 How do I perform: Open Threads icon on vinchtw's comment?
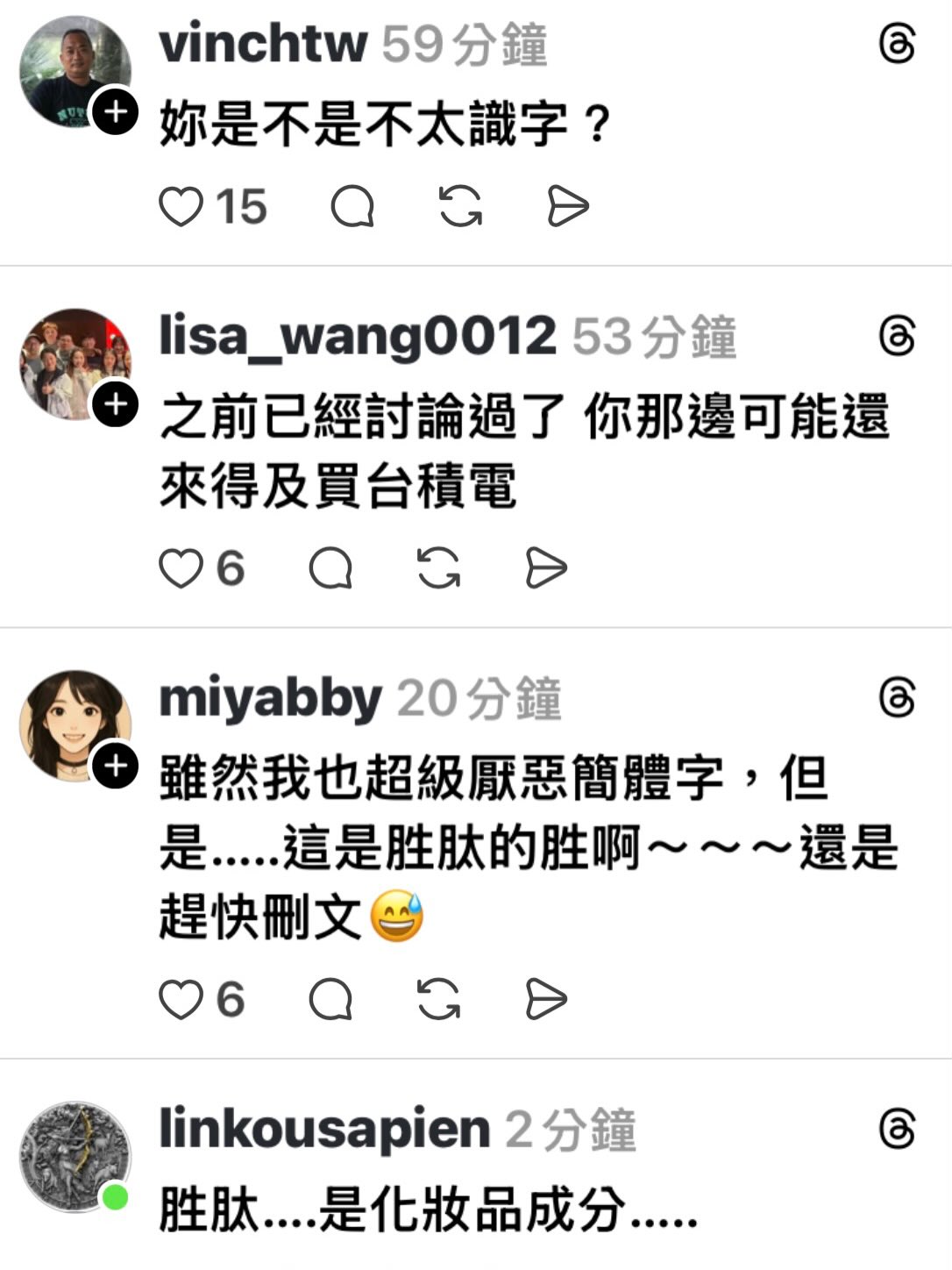(x=897, y=45)
